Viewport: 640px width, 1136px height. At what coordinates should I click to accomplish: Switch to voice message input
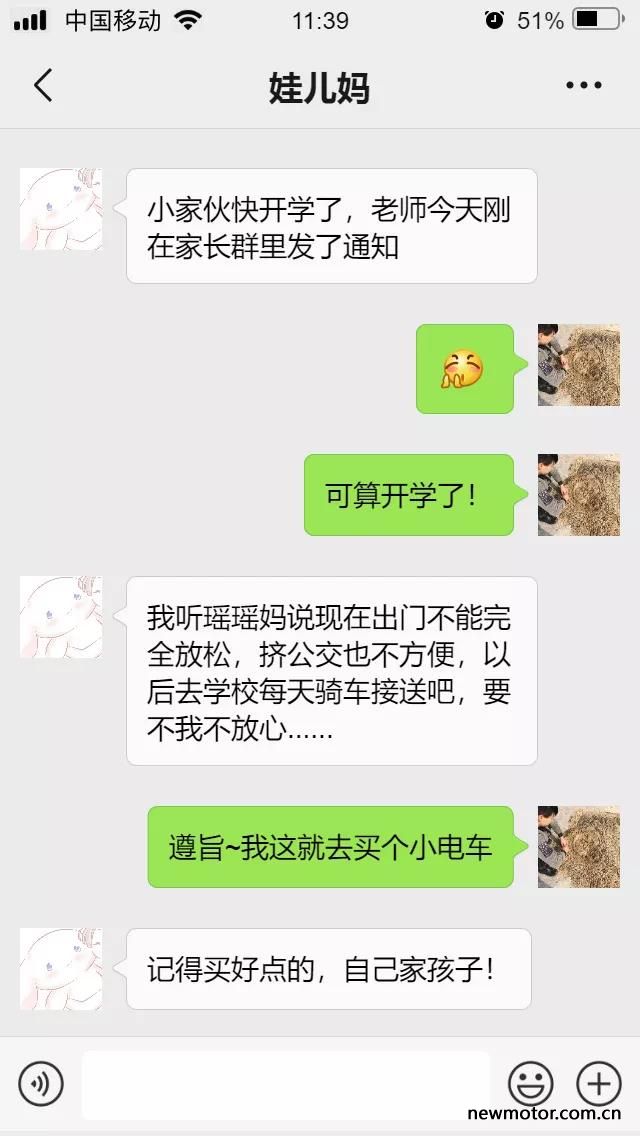pyautogui.click(x=41, y=1085)
